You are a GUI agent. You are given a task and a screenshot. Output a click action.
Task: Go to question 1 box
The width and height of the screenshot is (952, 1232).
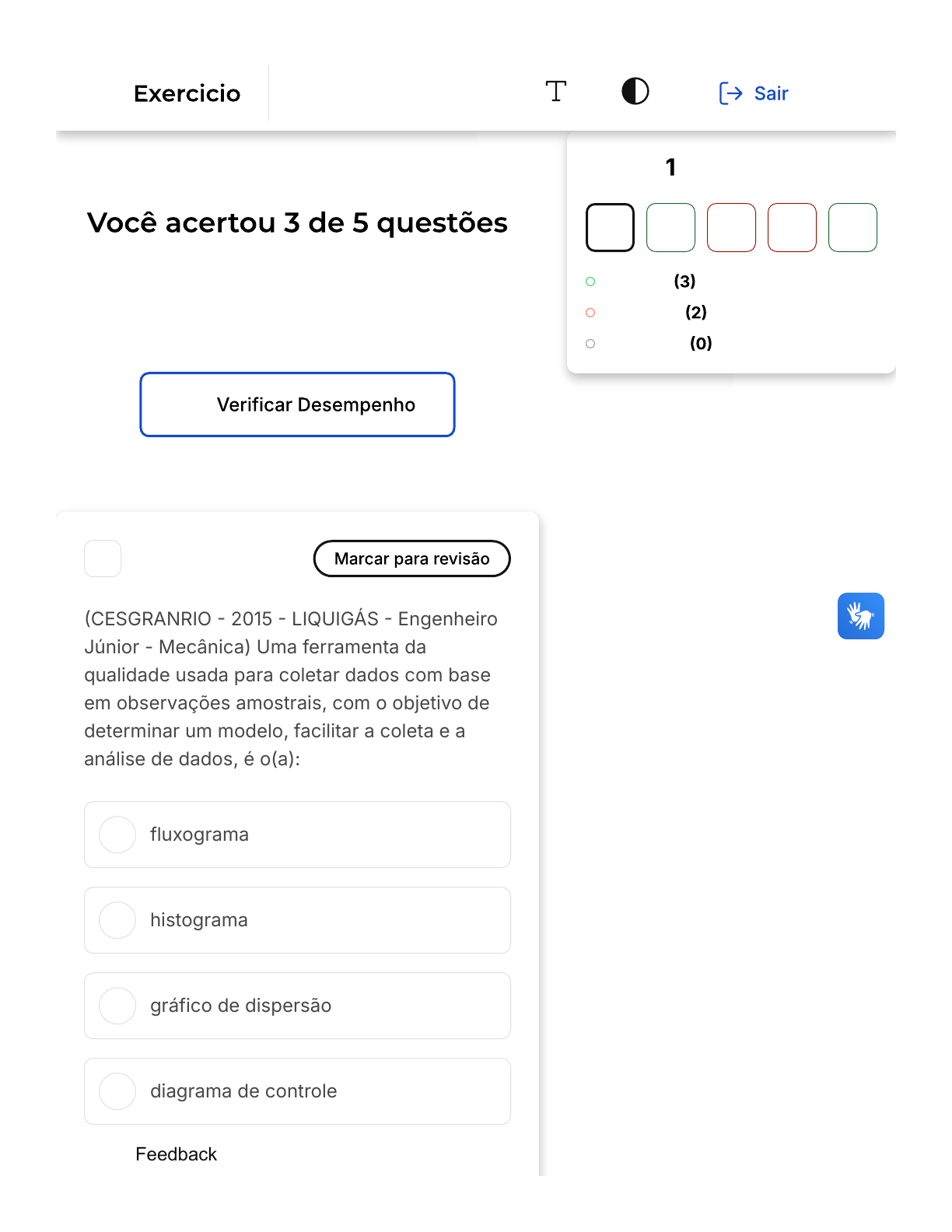(x=610, y=228)
